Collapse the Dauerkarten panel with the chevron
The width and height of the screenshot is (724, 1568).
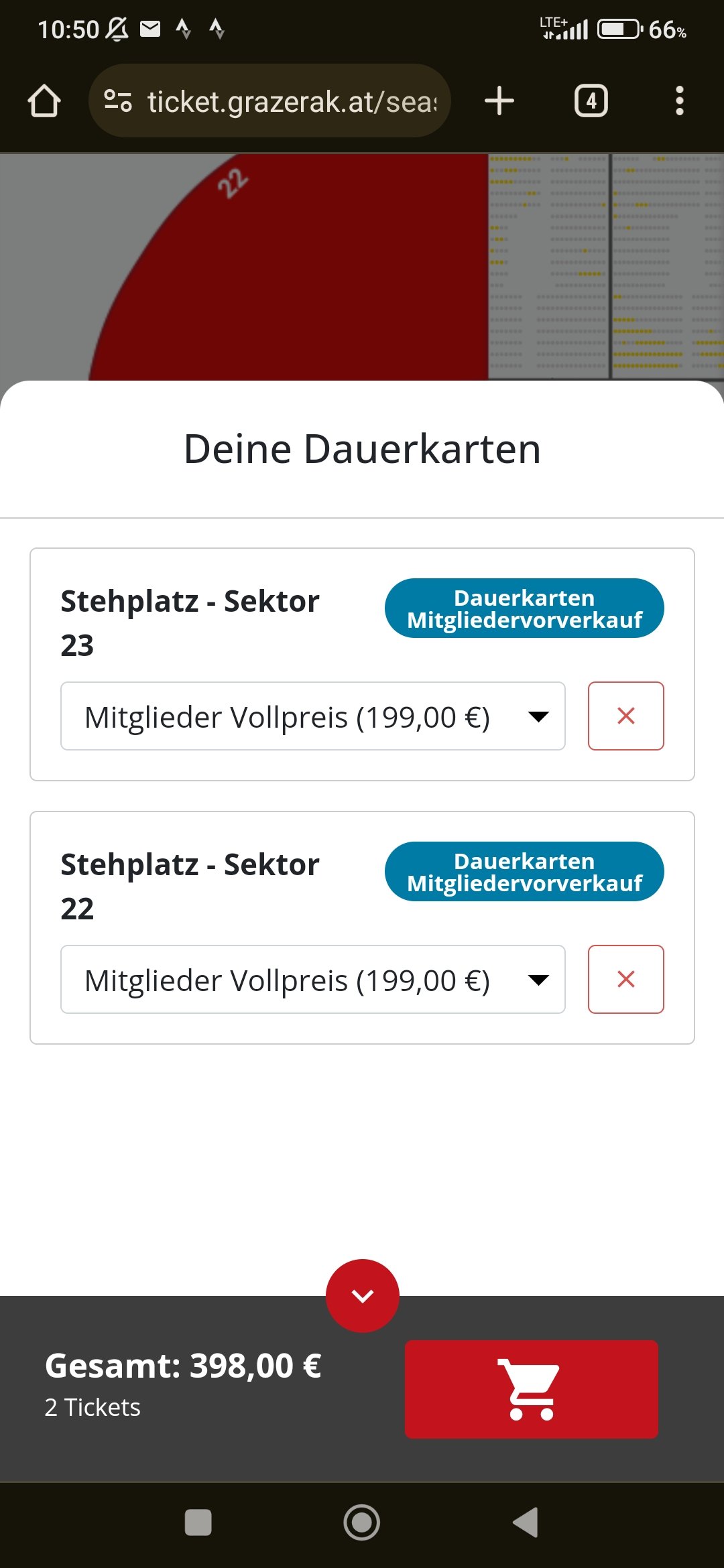tap(363, 1296)
